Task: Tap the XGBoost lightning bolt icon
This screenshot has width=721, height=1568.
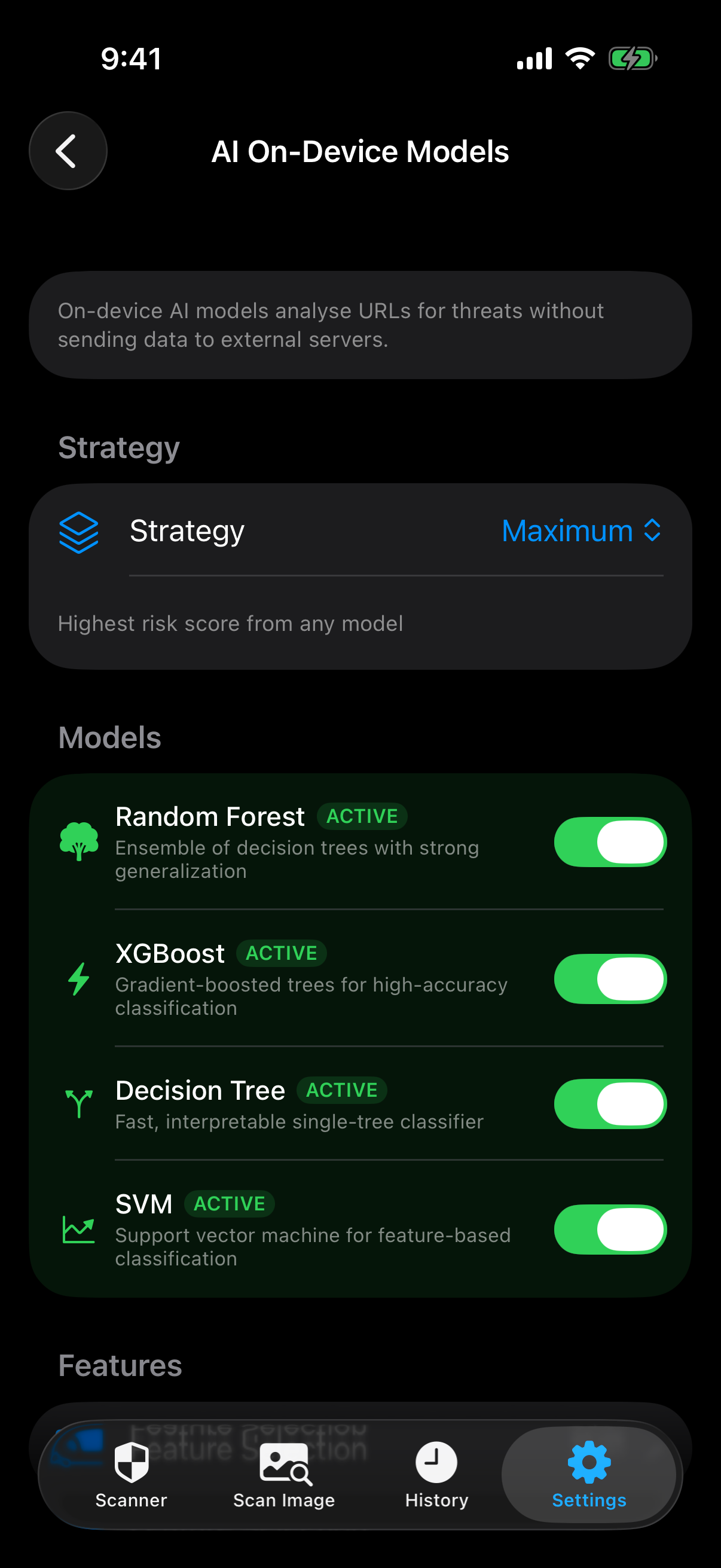Action: [x=79, y=980]
